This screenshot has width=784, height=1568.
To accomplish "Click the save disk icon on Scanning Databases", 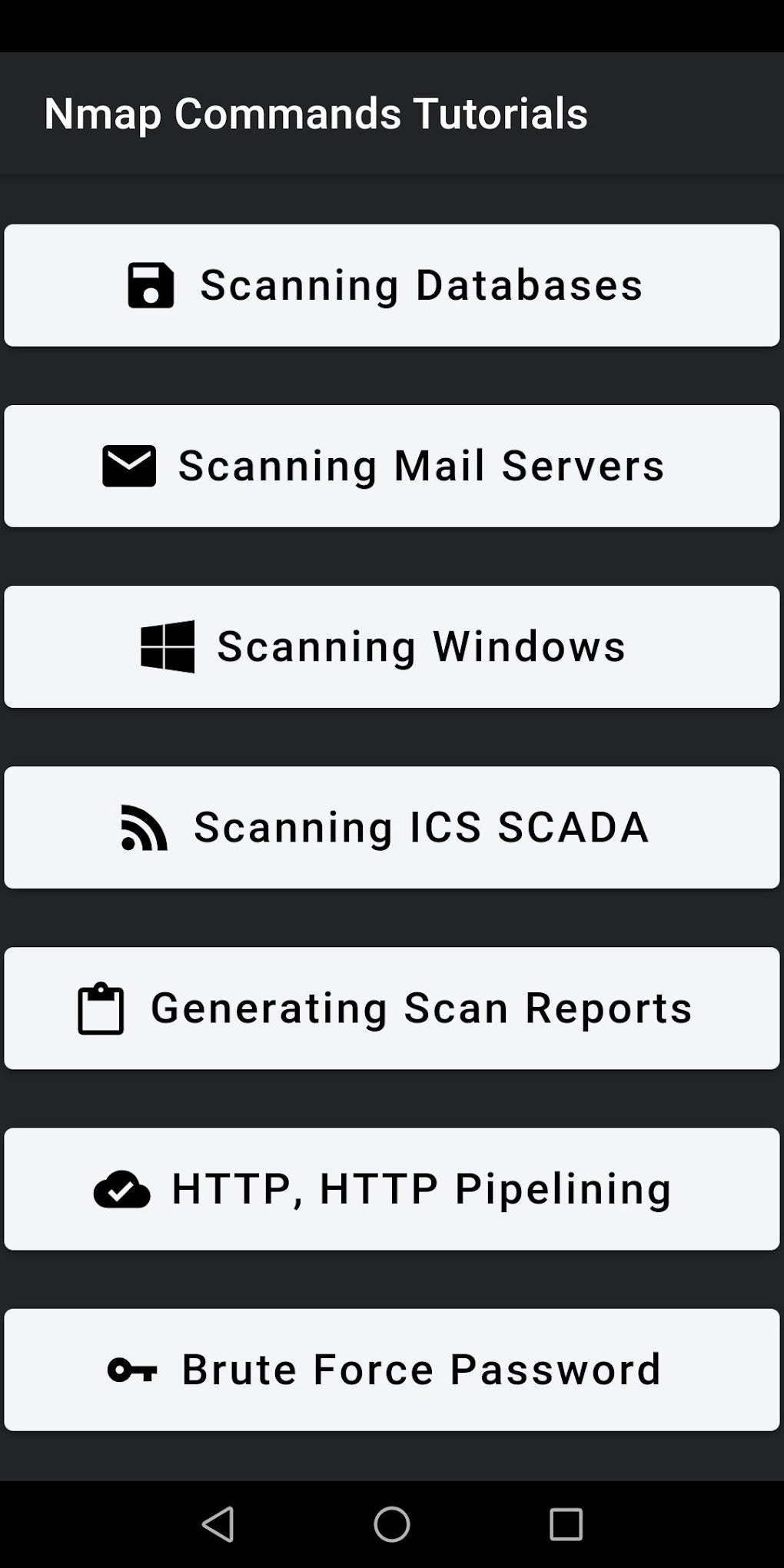I will tap(151, 284).
